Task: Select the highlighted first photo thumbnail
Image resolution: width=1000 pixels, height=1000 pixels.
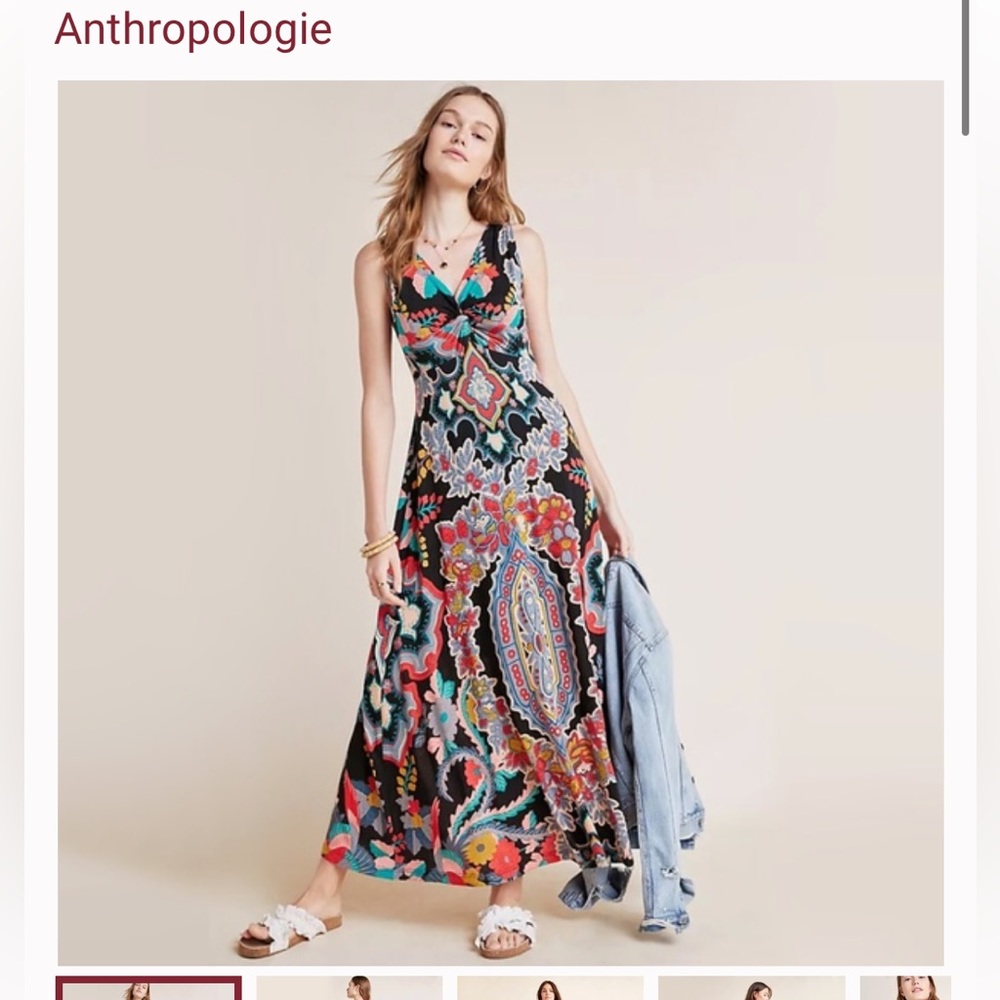Action: (x=149, y=988)
